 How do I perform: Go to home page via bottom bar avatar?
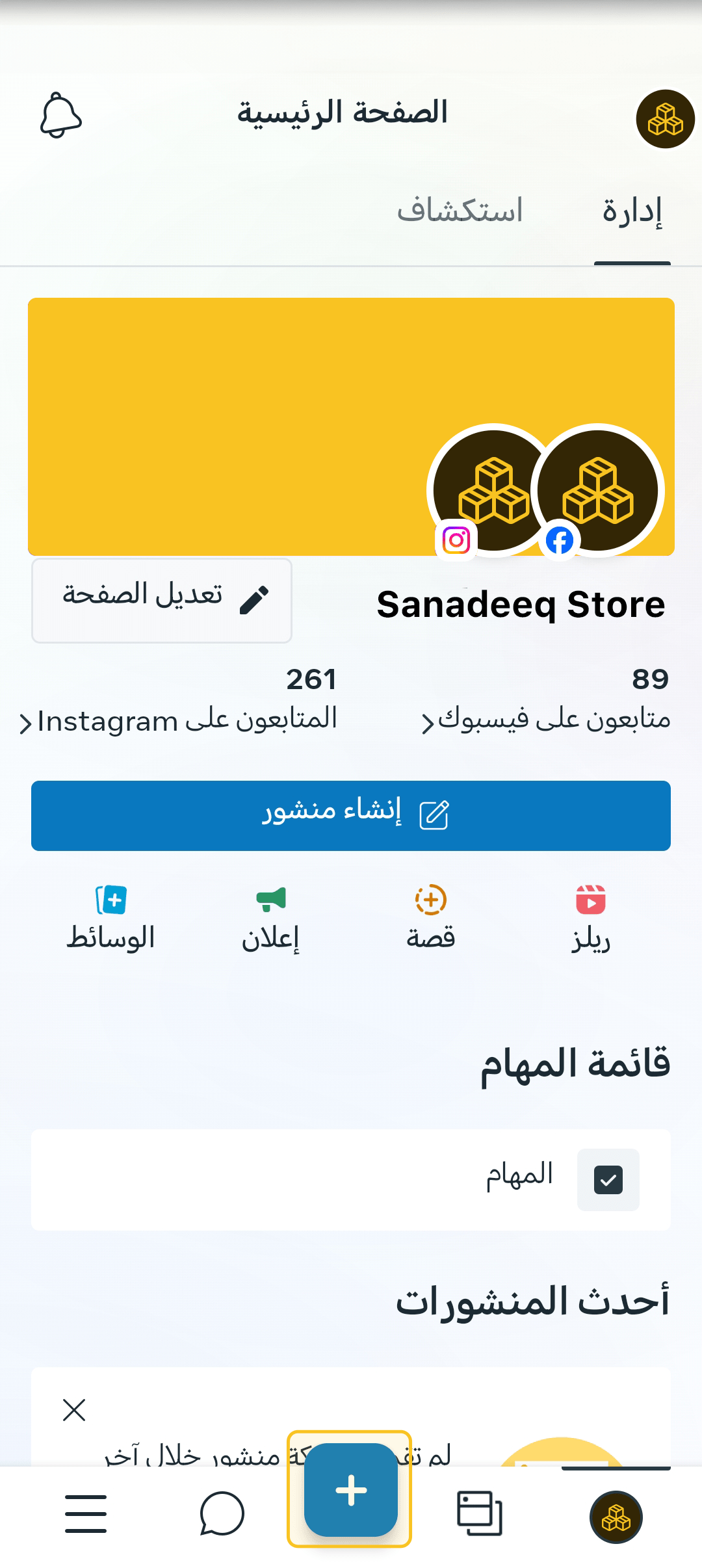616,1518
